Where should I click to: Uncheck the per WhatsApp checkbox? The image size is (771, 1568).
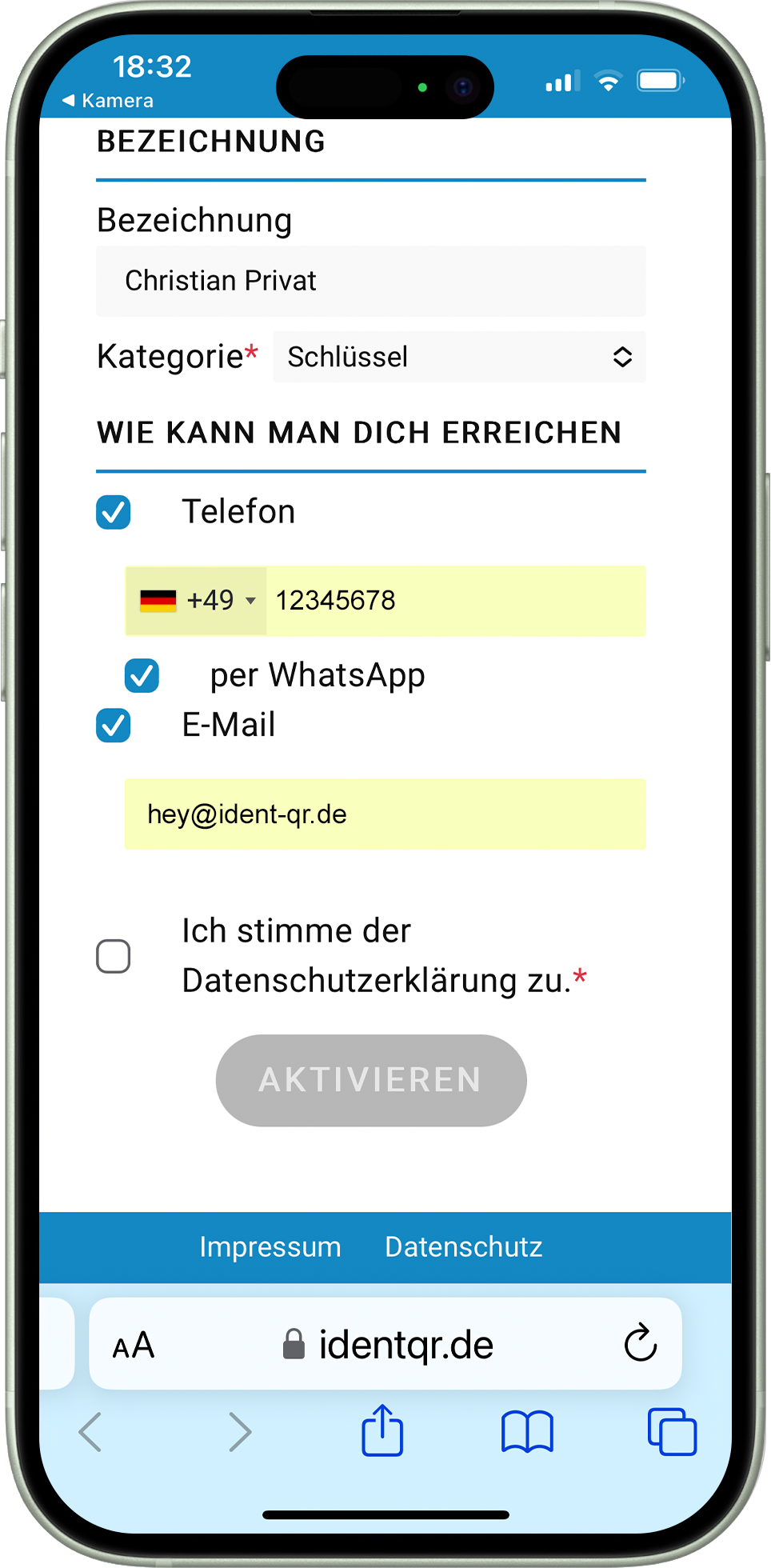pos(142,676)
